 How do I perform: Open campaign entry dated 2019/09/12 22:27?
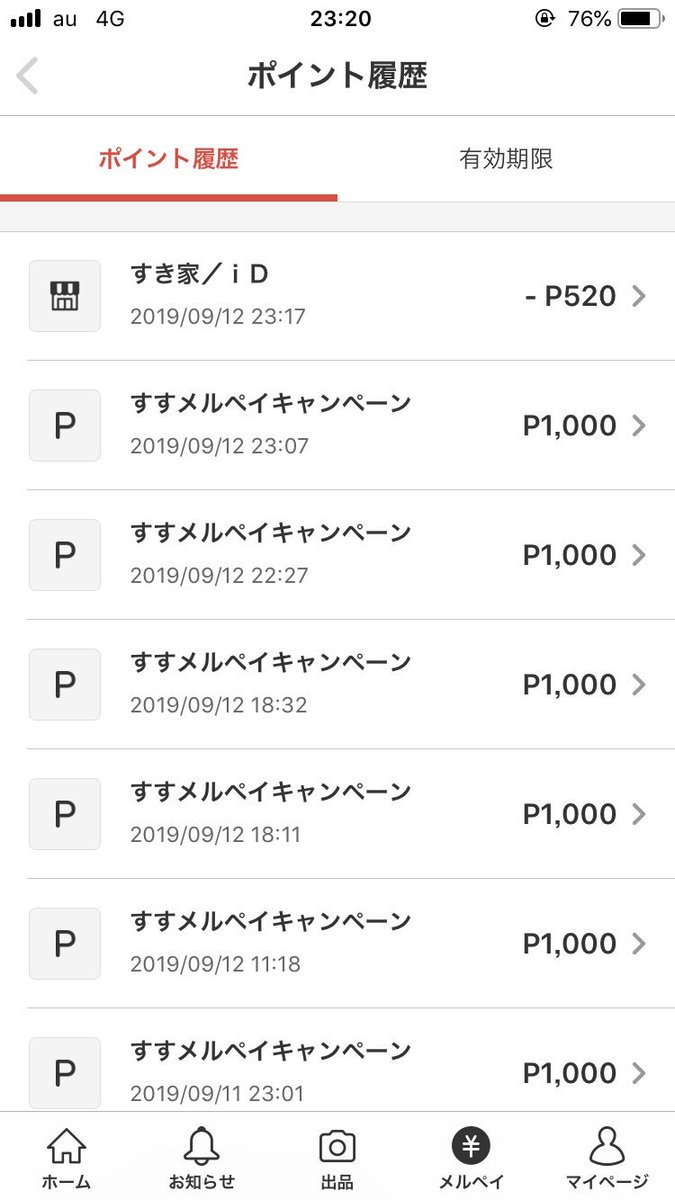tap(337, 555)
